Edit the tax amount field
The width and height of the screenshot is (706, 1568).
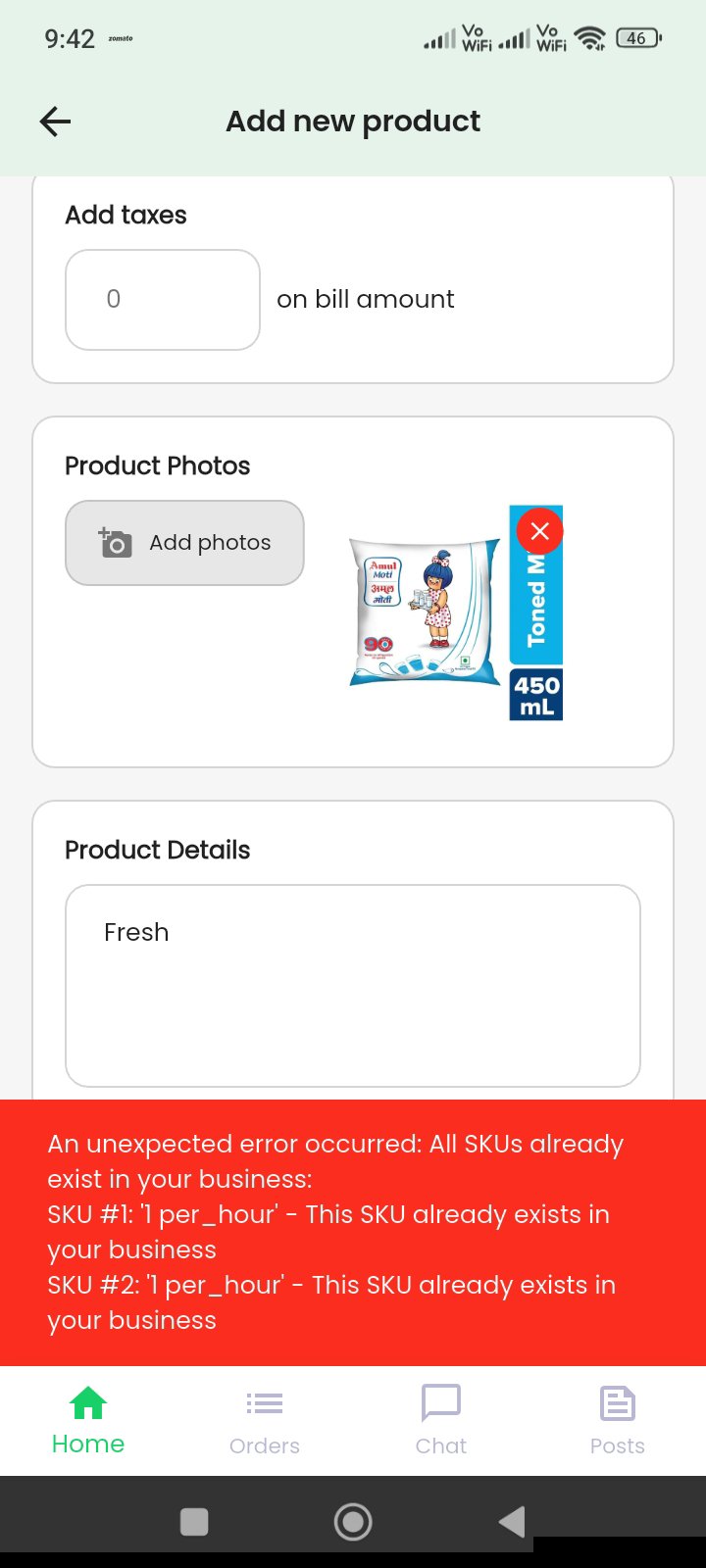163,300
